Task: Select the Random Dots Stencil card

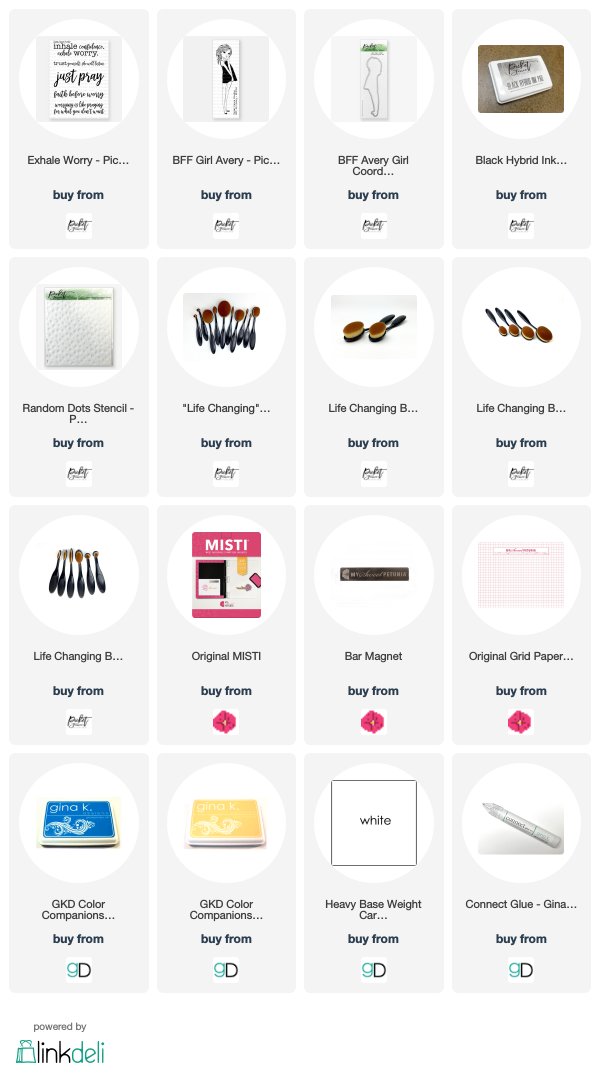Action: click(79, 377)
